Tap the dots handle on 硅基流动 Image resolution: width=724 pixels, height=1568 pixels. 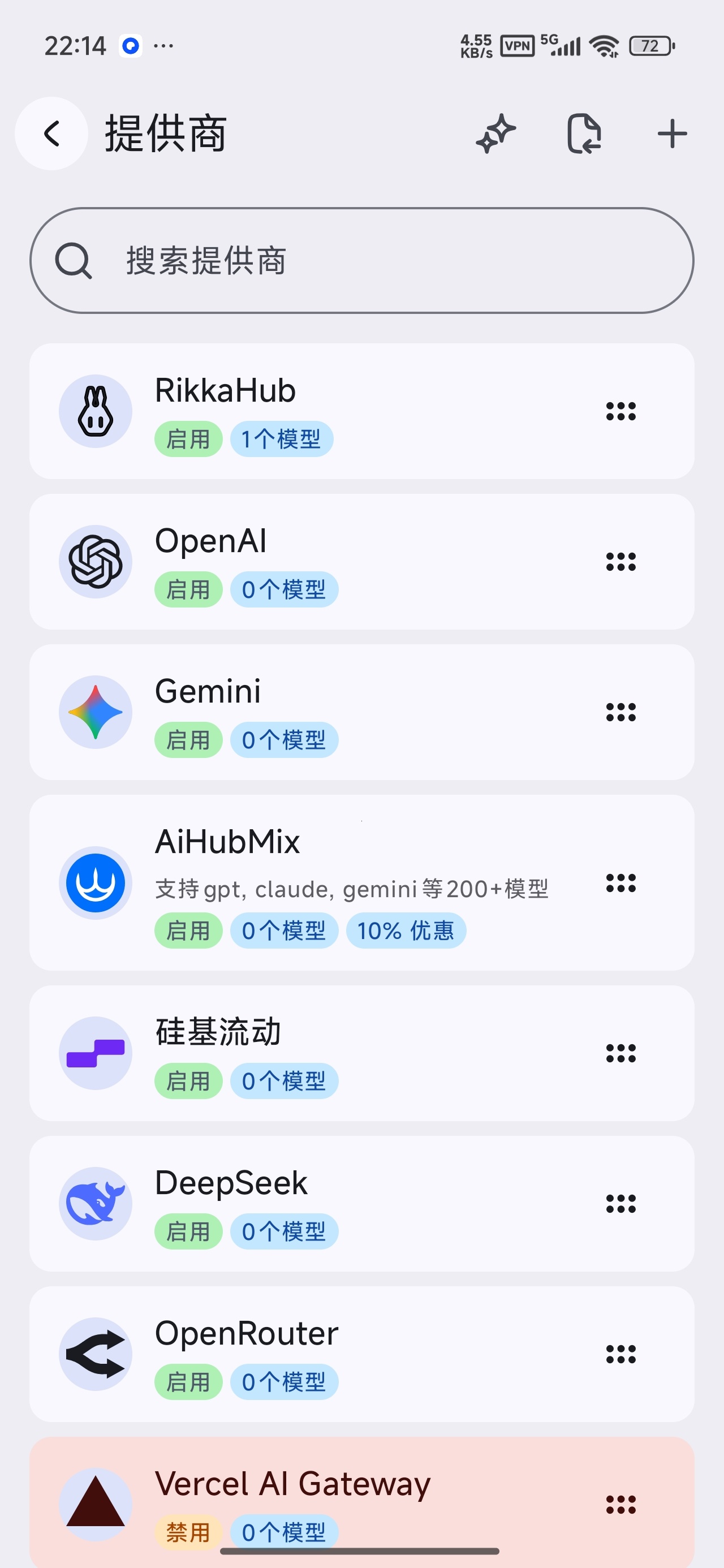click(620, 1053)
